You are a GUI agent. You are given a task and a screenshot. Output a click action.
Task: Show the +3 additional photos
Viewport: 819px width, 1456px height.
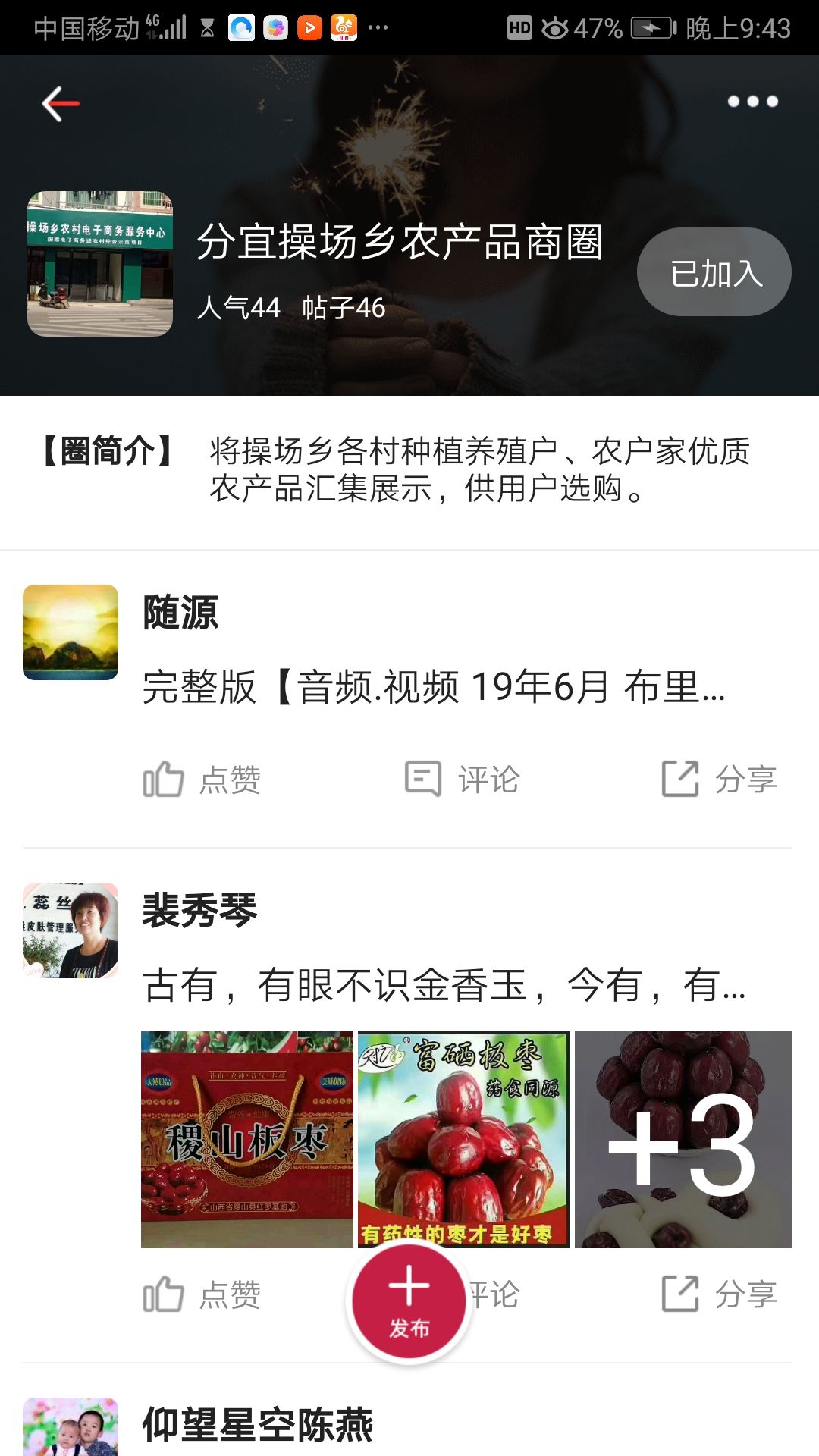click(x=682, y=1139)
